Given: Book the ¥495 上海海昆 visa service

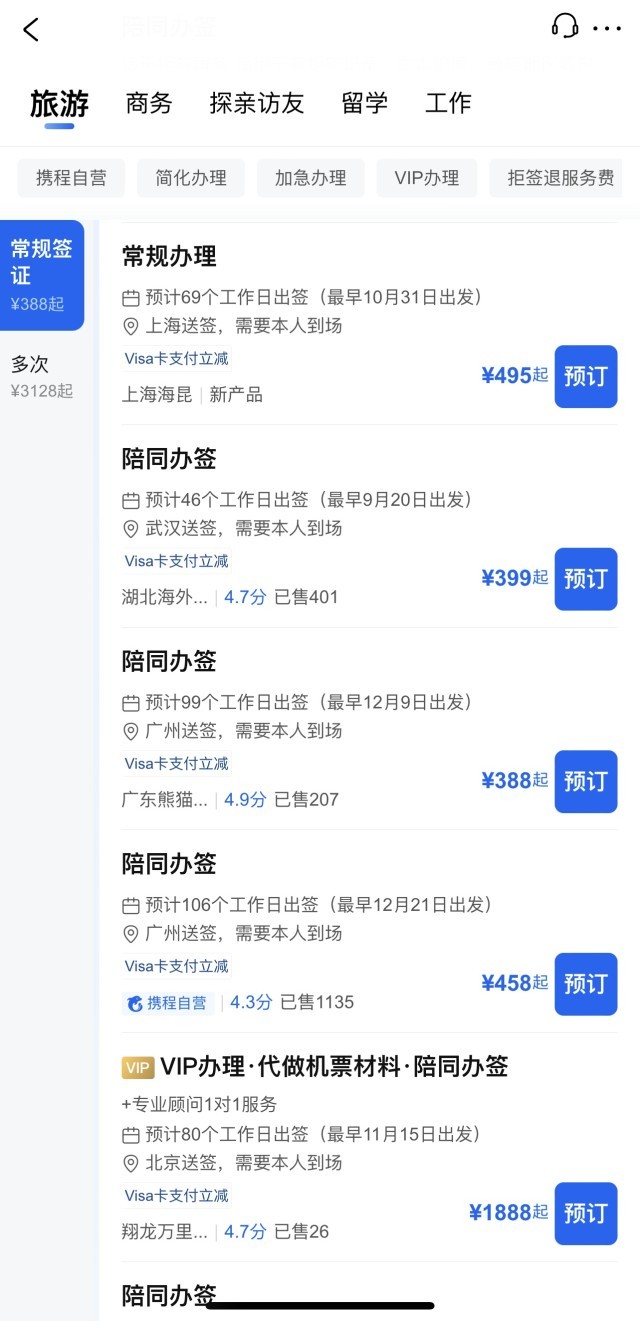Looking at the screenshot, I should 585,376.
